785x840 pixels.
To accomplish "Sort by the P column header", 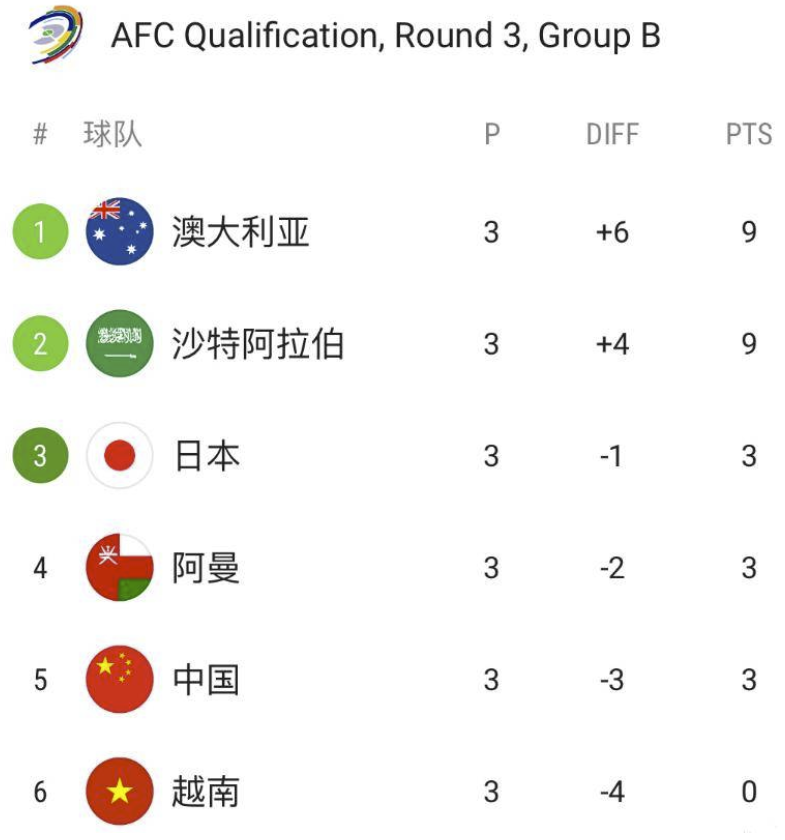I will pyautogui.click(x=489, y=133).
